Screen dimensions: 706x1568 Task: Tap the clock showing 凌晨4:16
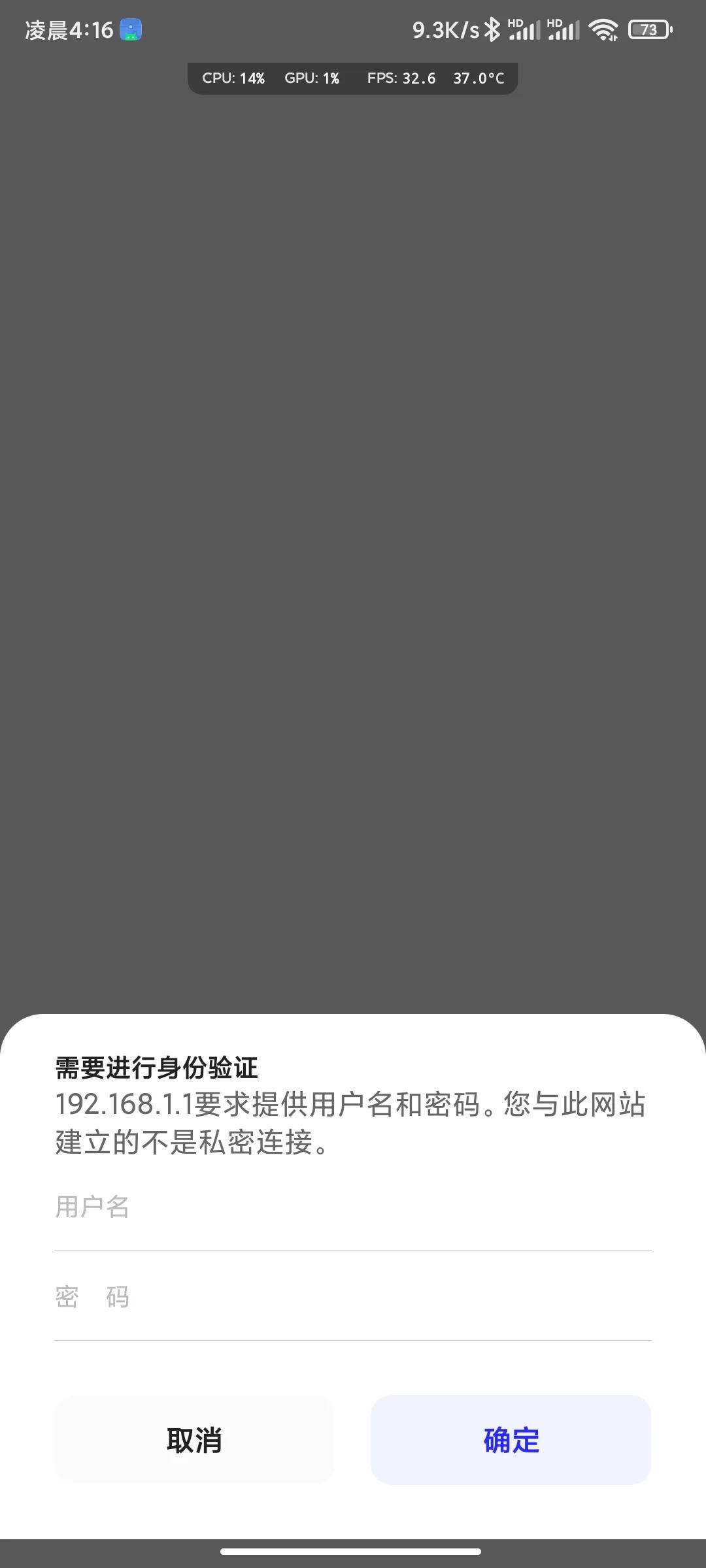(65, 29)
